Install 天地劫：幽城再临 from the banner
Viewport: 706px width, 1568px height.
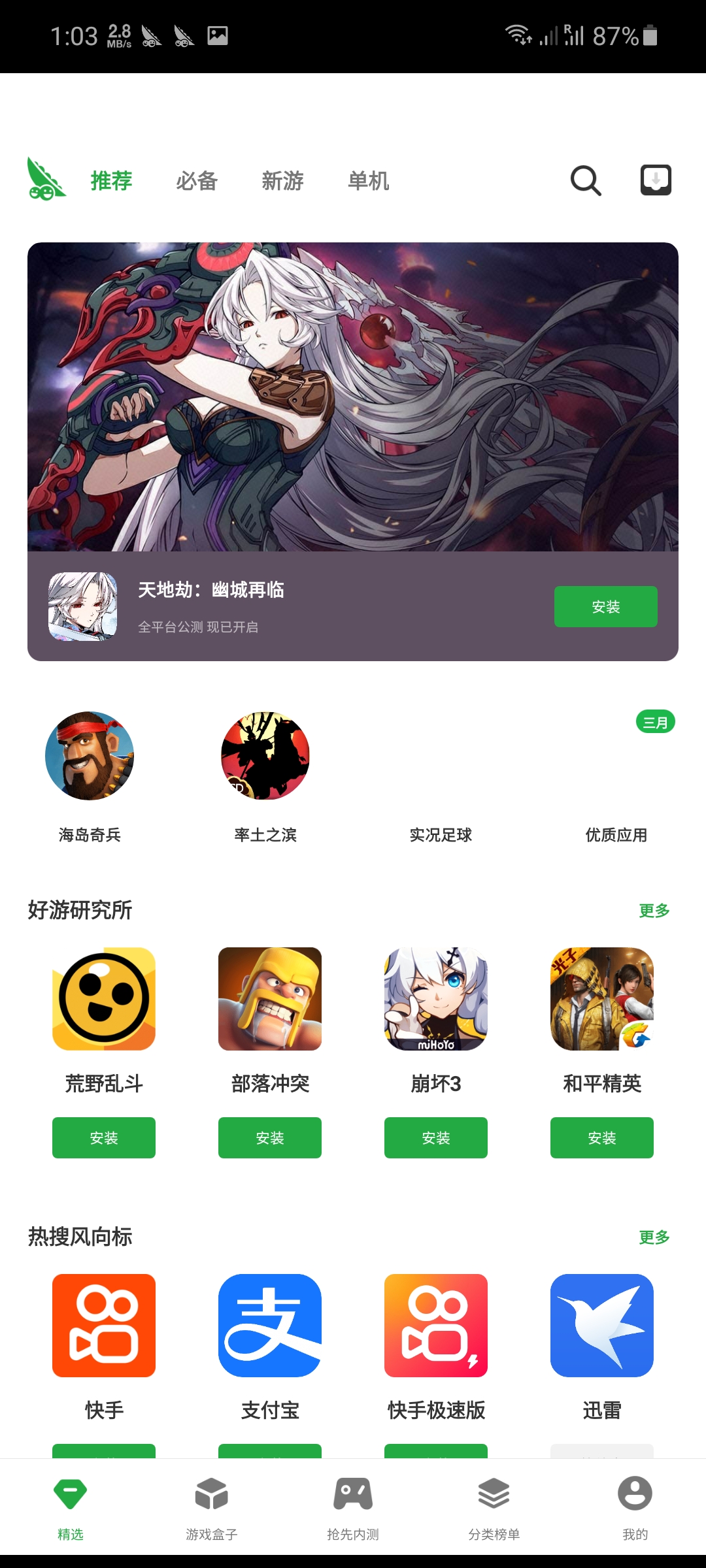(605, 607)
